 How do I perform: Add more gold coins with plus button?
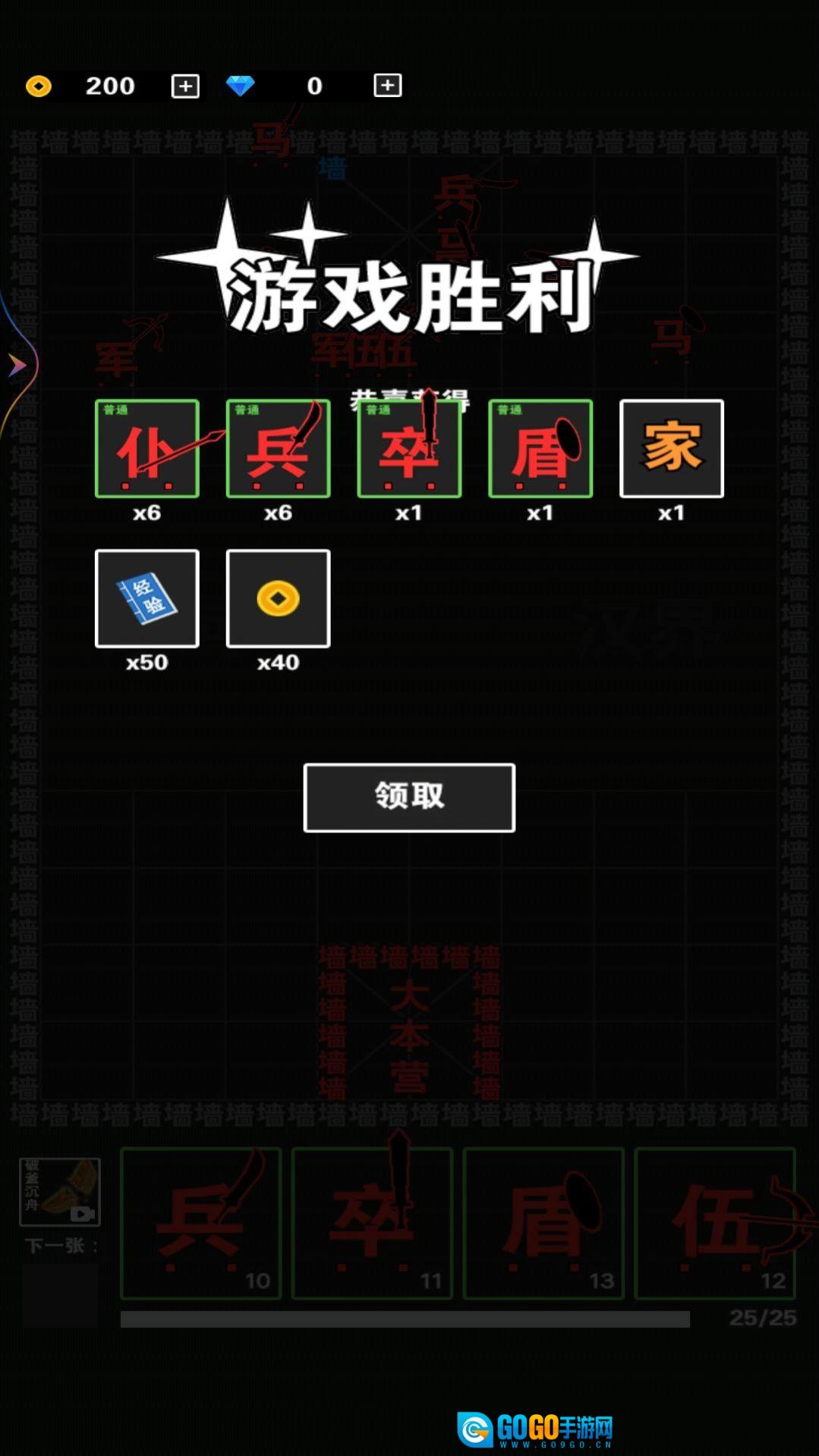[185, 86]
